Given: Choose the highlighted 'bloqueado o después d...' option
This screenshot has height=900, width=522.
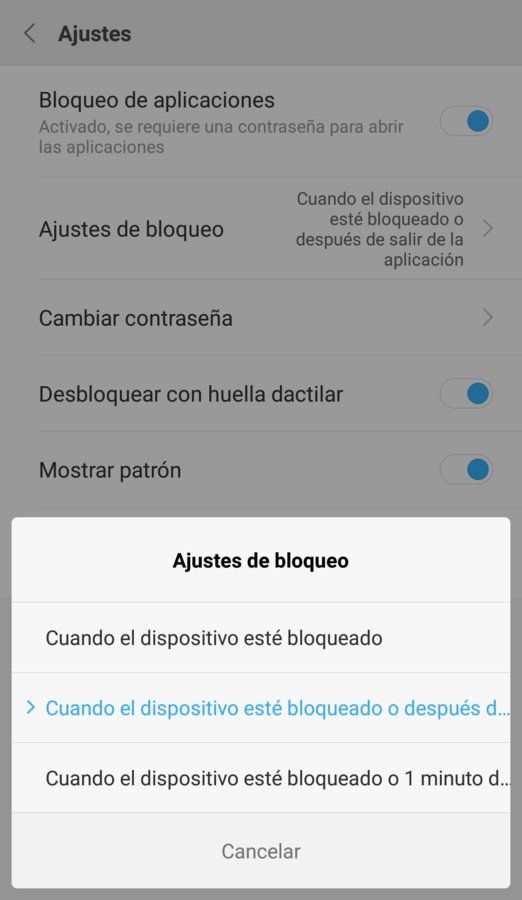Looking at the screenshot, I should click(x=261, y=708).
